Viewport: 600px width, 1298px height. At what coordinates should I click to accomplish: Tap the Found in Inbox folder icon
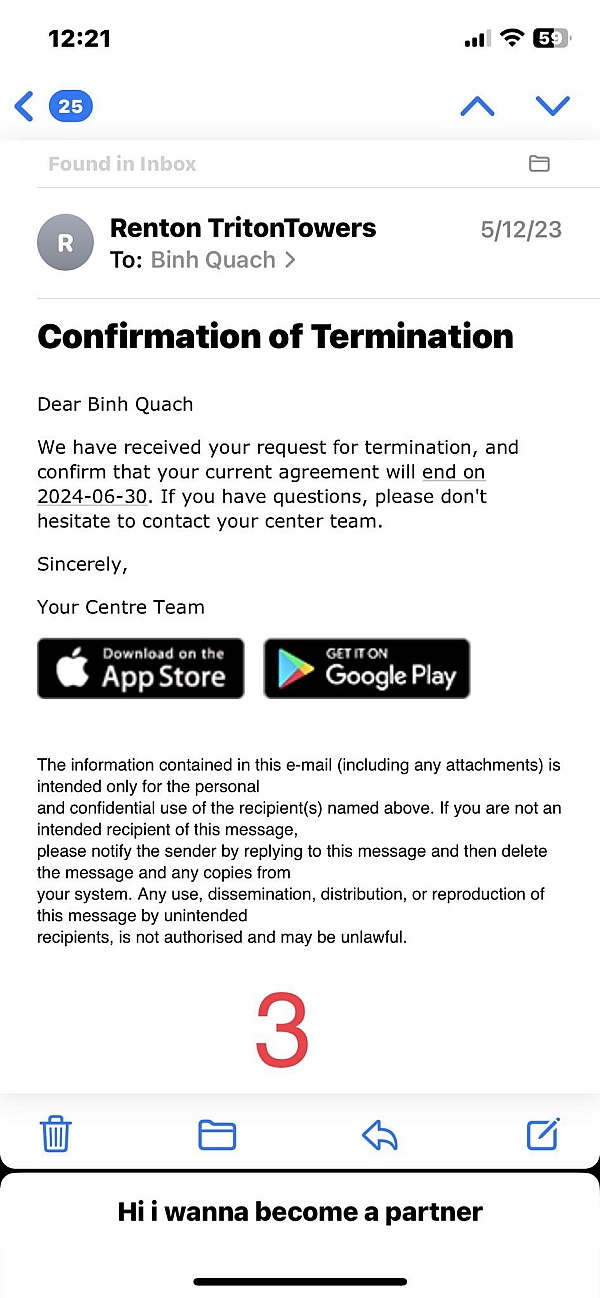[539, 164]
